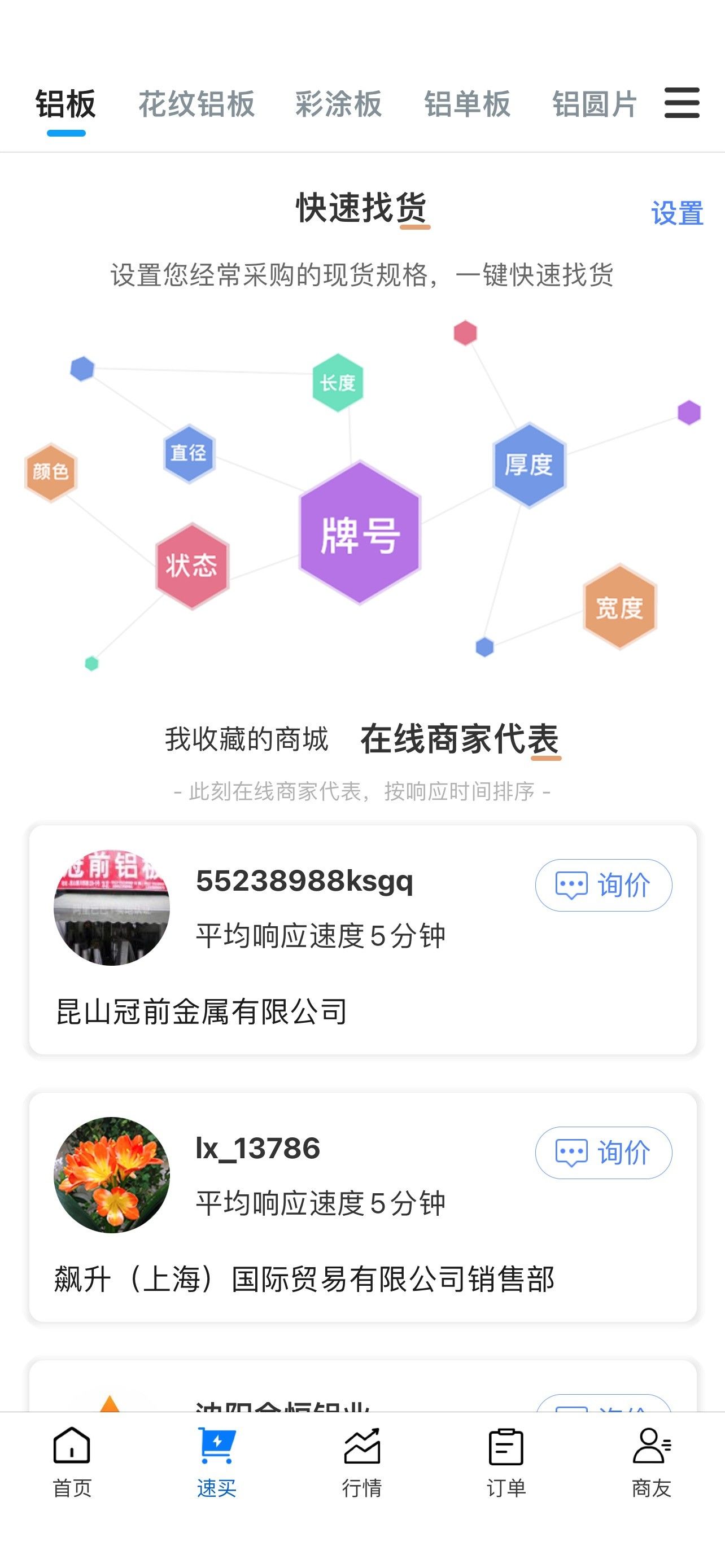This screenshot has height=1568, width=725.
Task: Switch to the 花纹铝板 tab
Action: click(x=196, y=103)
